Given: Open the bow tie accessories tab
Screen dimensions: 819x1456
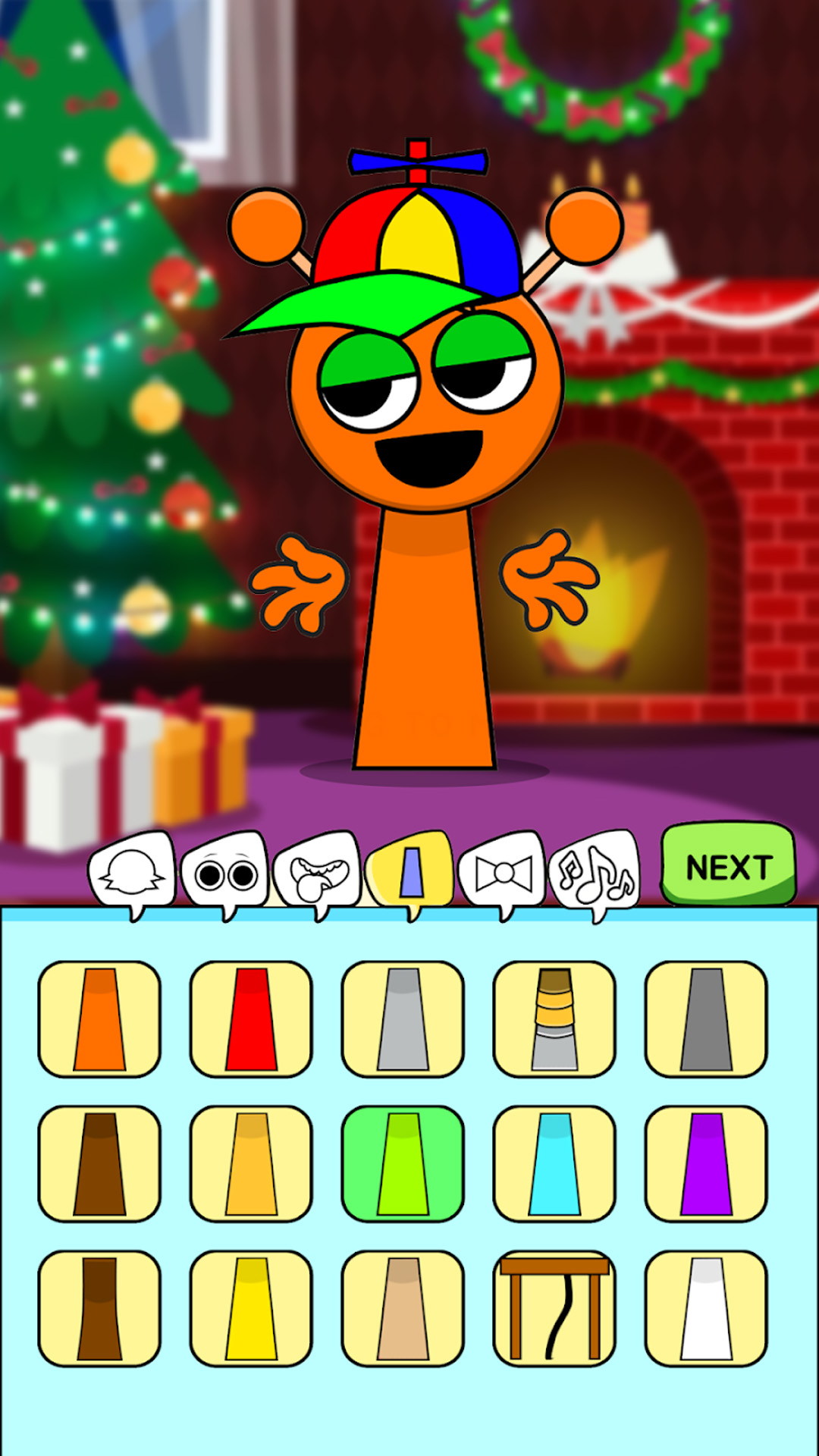Looking at the screenshot, I should (x=502, y=873).
